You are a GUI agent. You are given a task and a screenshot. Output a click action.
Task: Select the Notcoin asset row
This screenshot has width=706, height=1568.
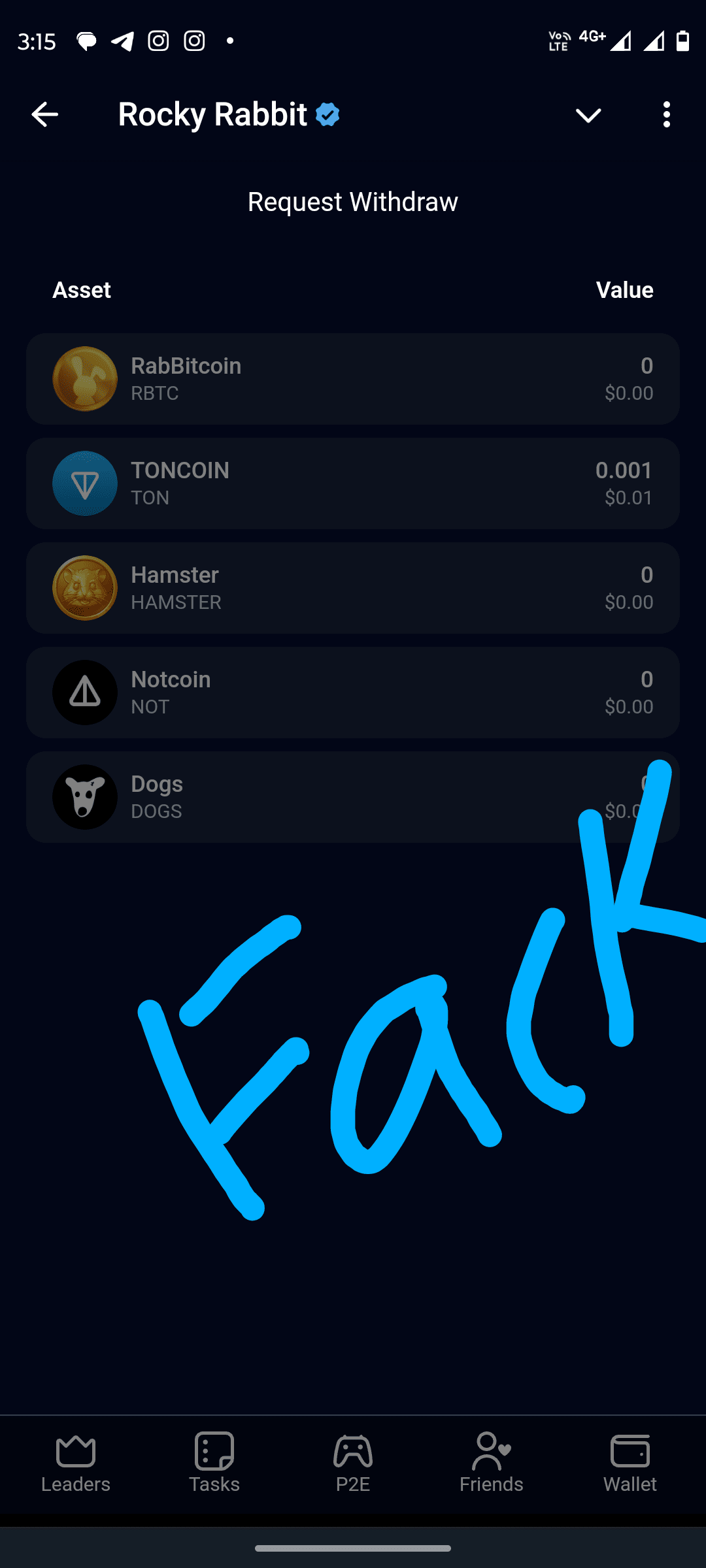pos(353,693)
